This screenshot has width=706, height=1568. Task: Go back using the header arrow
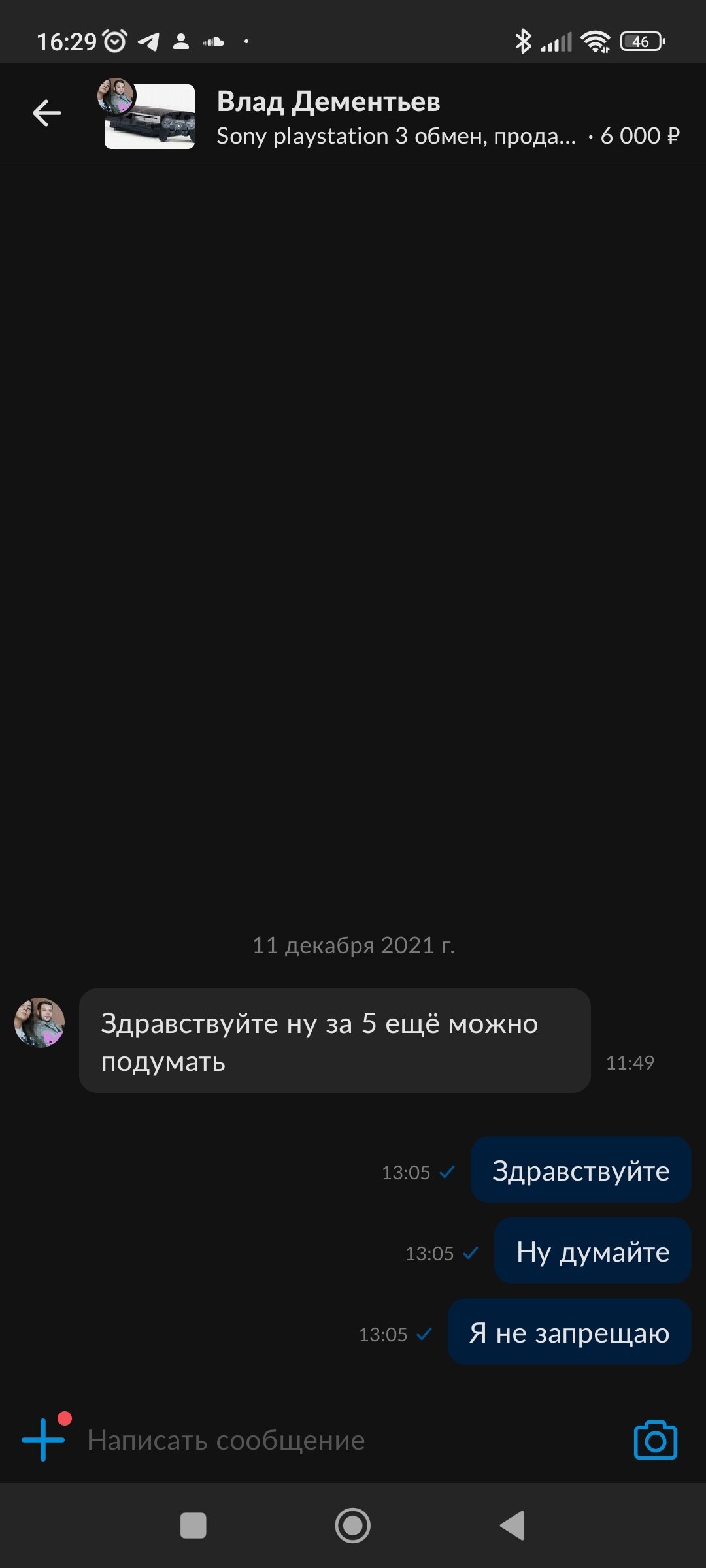[47, 114]
